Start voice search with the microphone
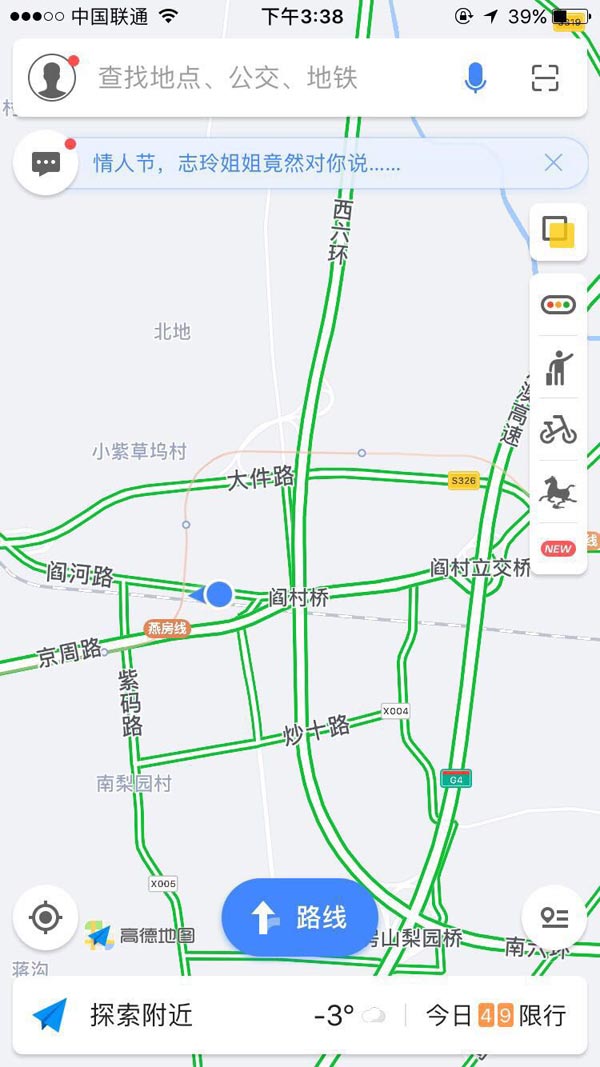The width and height of the screenshot is (600, 1067). (476, 78)
